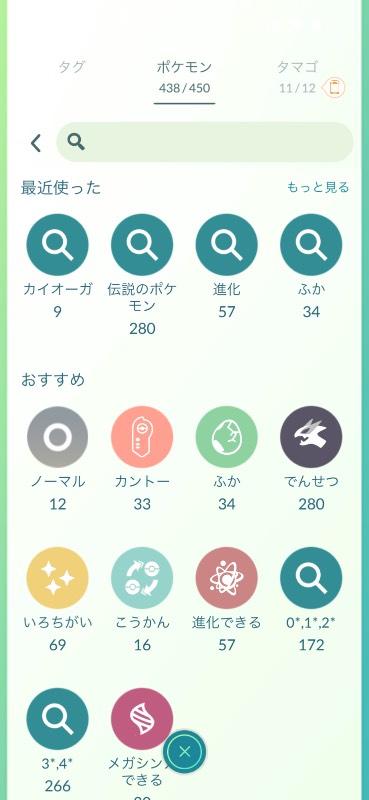Focus the Pokémon search field
Screen dimensions: 369x800
[x=205, y=142]
